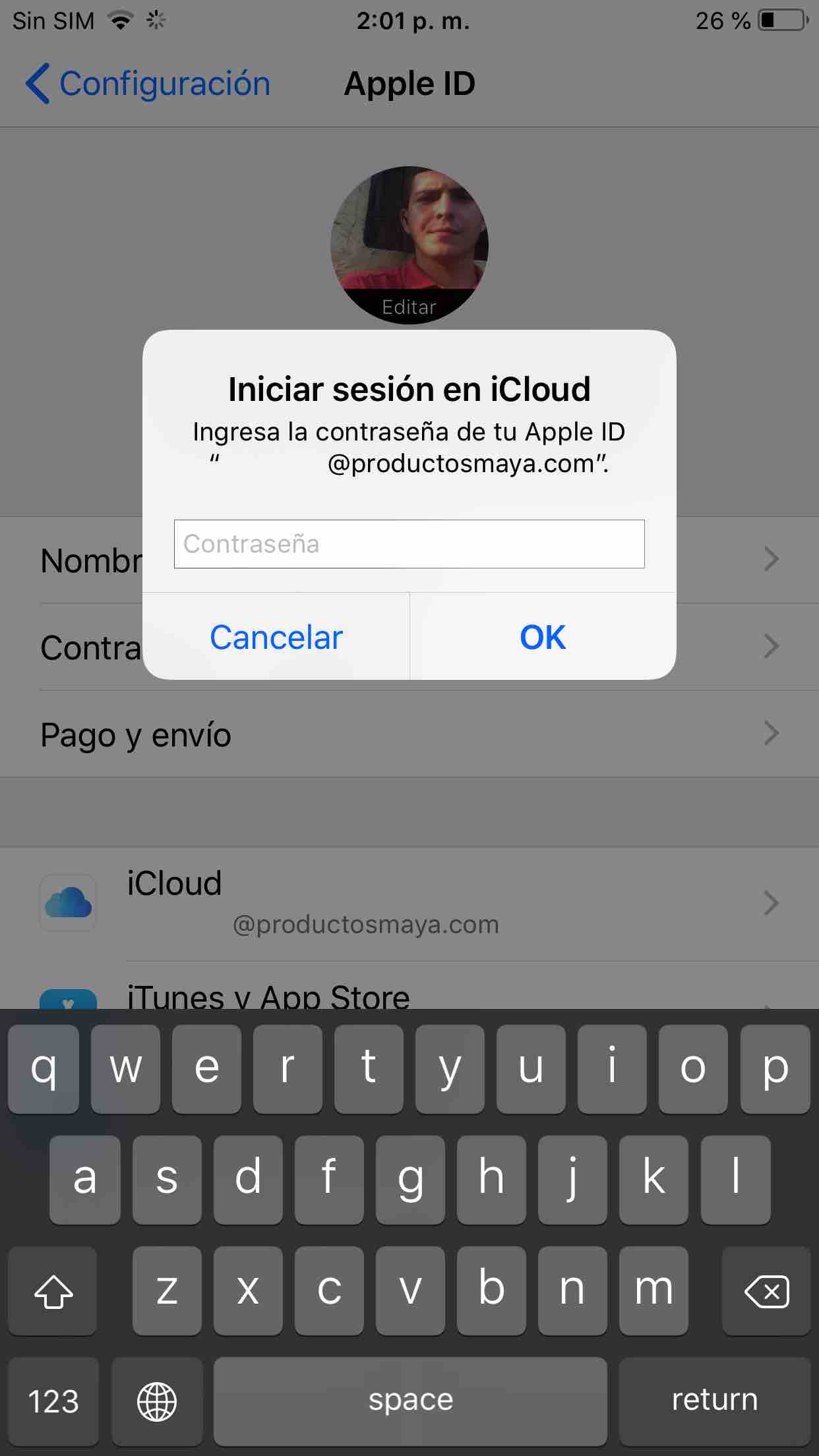The height and width of the screenshot is (1456, 819).
Task: Dismiss the dialog with Cancelar
Action: click(276, 637)
